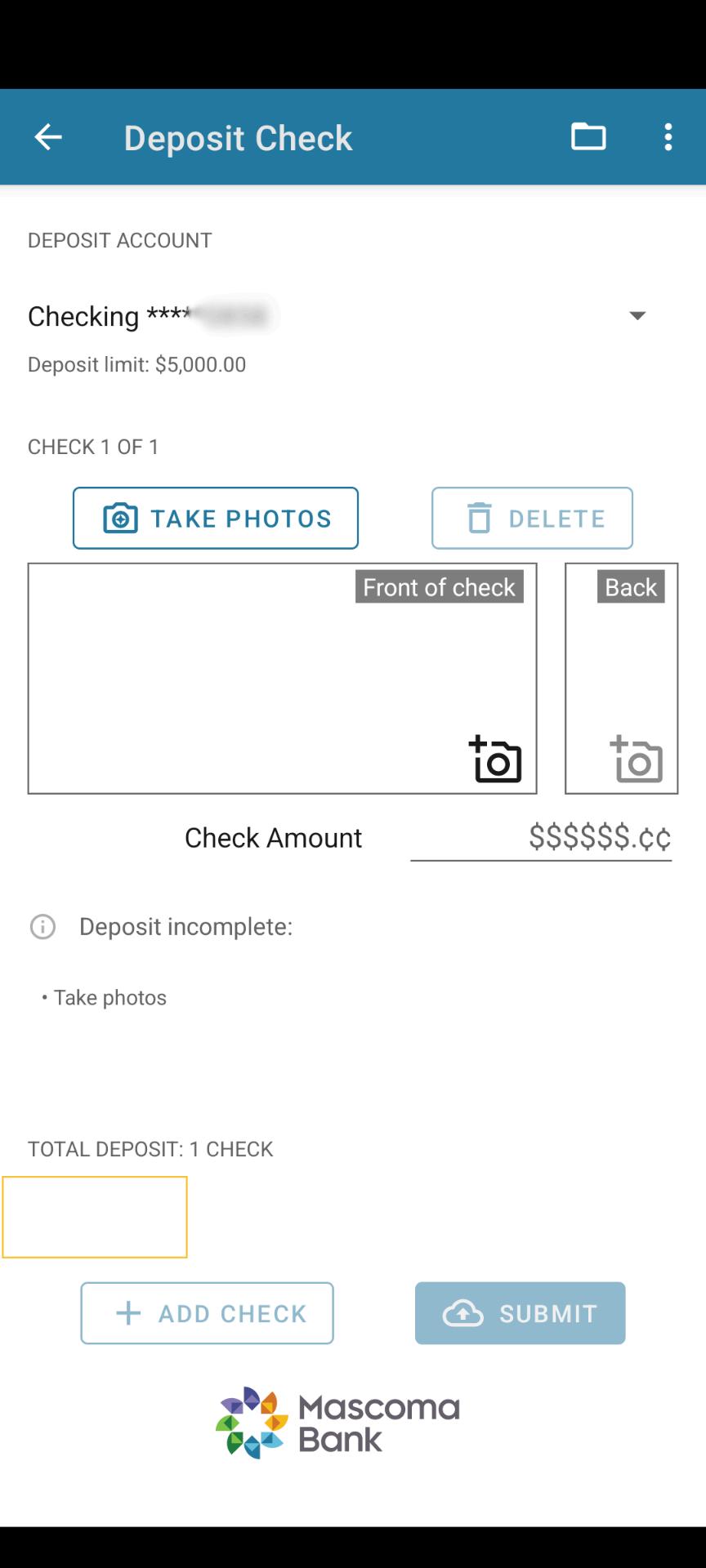Submit the check deposit

[520, 1313]
